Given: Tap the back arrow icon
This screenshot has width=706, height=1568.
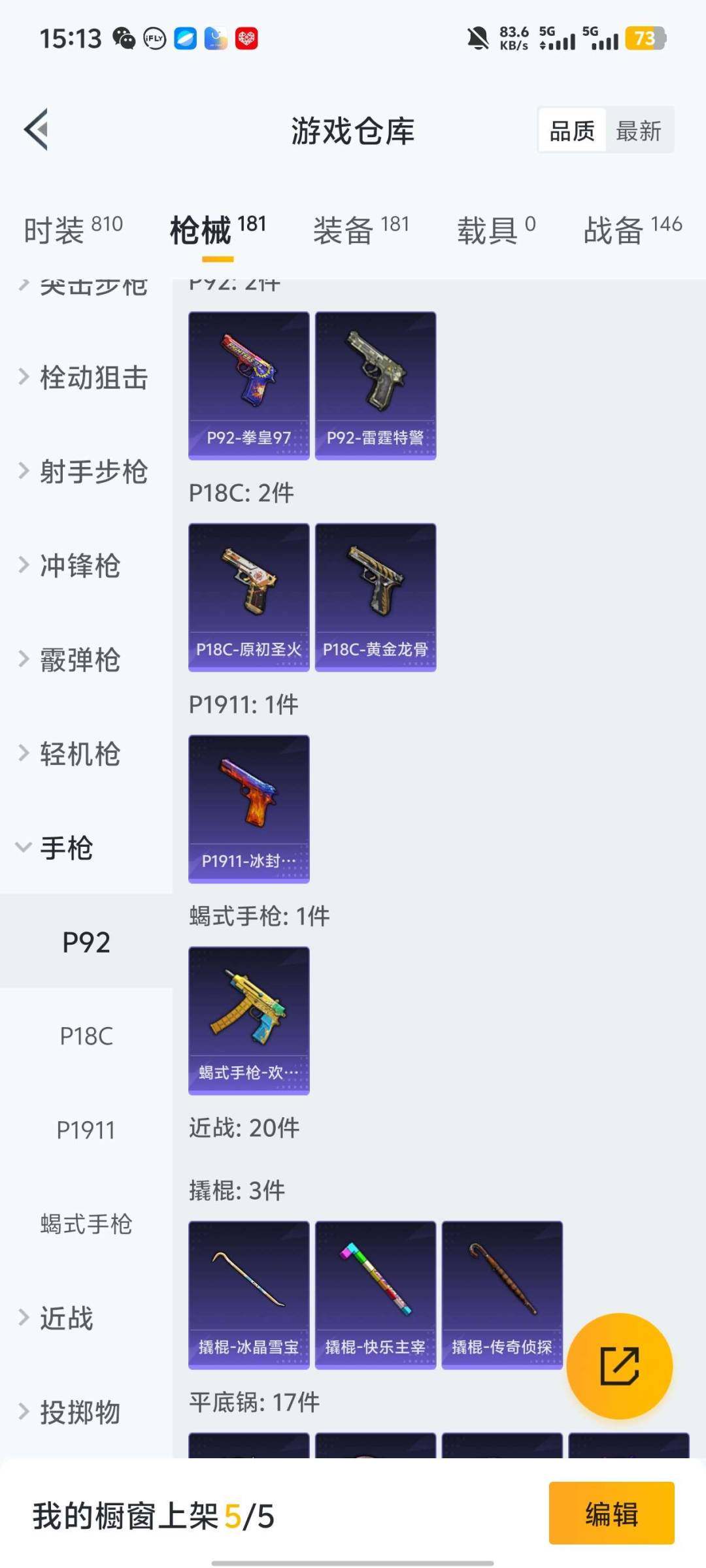Looking at the screenshot, I should 37,129.
